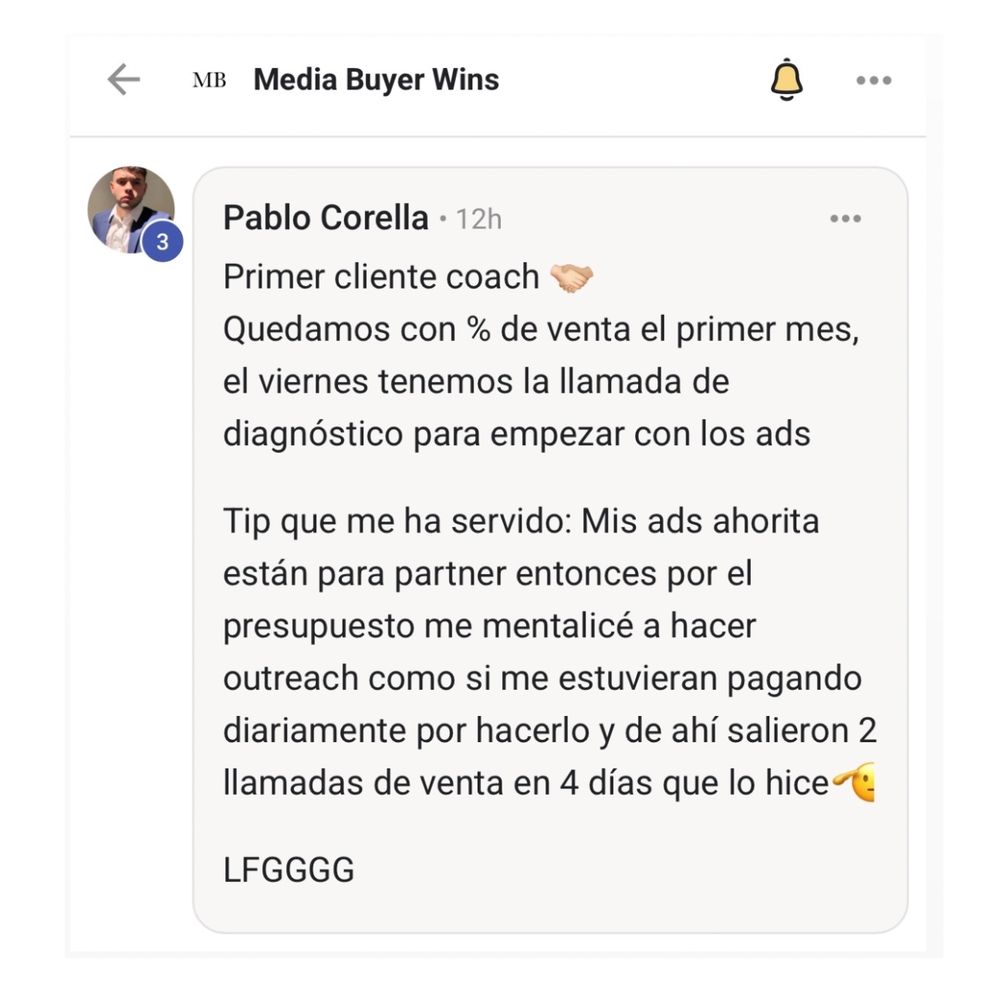Go back using the arrow icon

coord(123,79)
